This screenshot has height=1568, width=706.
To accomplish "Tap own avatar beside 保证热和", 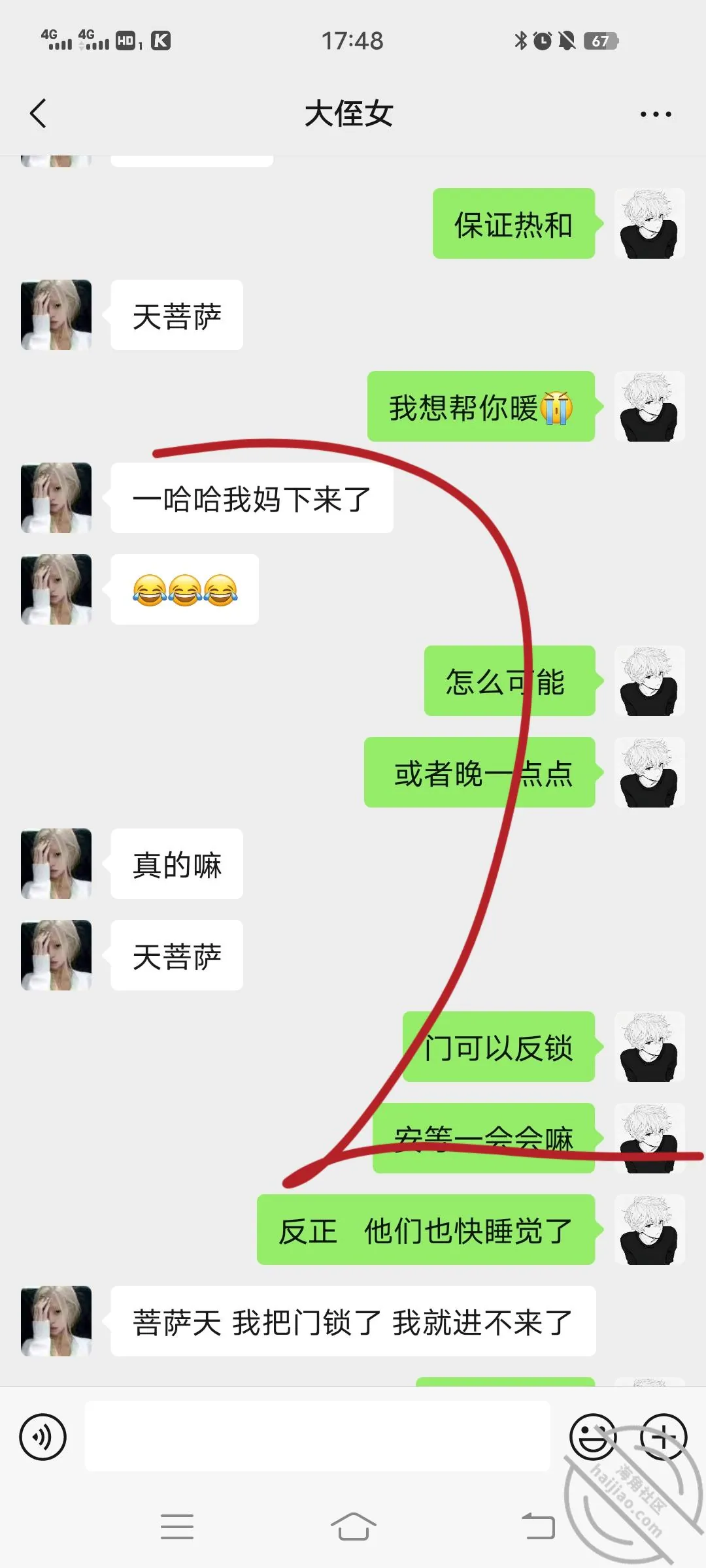I will click(x=650, y=223).
